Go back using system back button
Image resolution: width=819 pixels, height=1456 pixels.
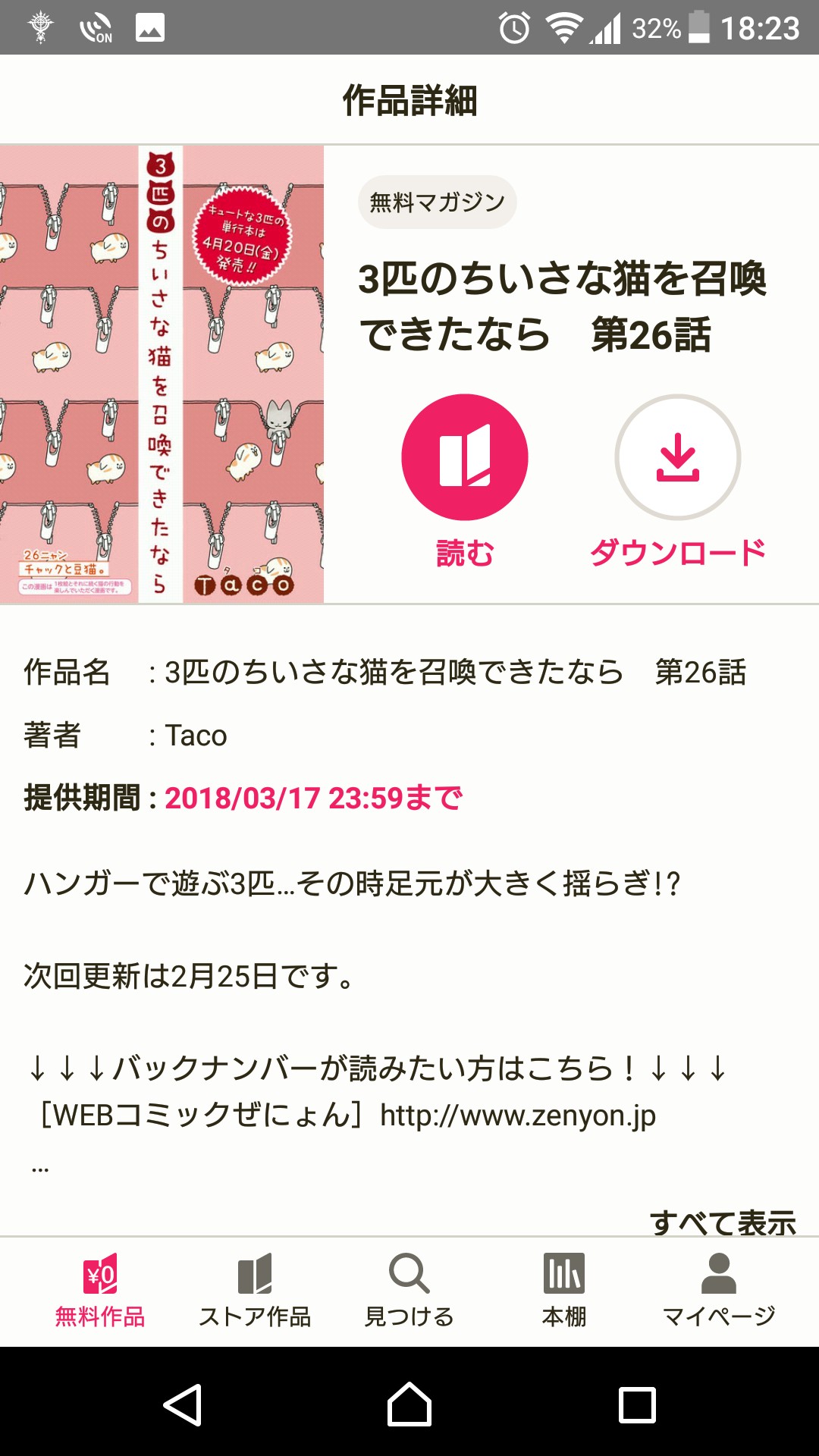pyautogui.click(x=182, y=1404)
